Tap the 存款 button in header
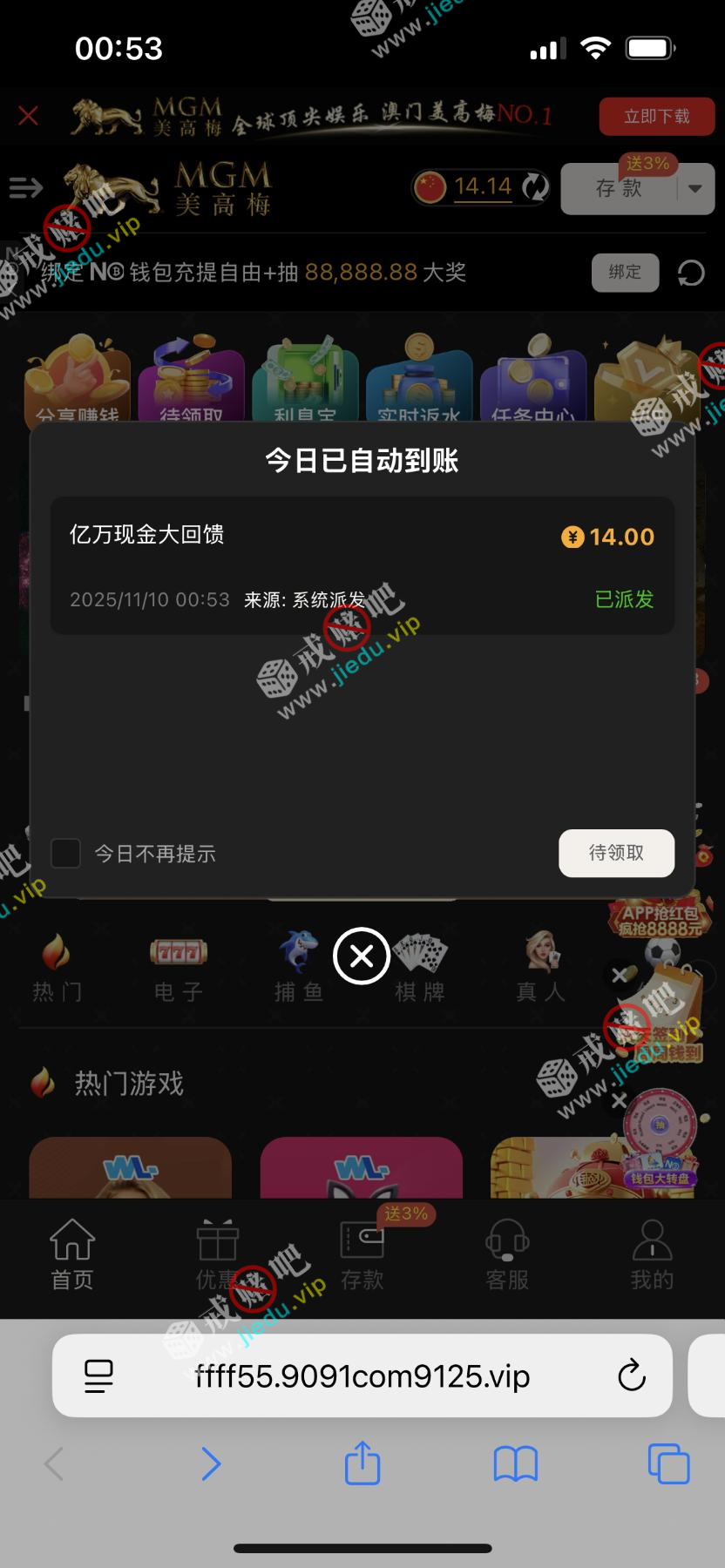The image size is (725, 1568). click(x=620, y=189)
